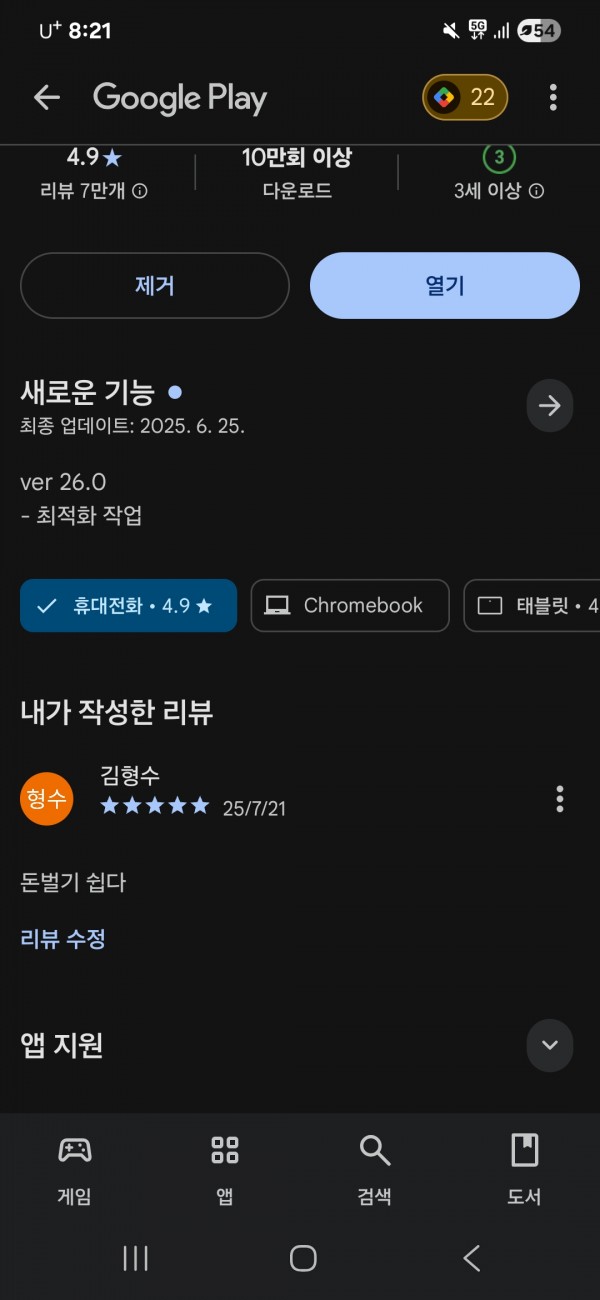Tap 열기 to open the app
This screenshot has width=600, height=1300.
point(445,285)
